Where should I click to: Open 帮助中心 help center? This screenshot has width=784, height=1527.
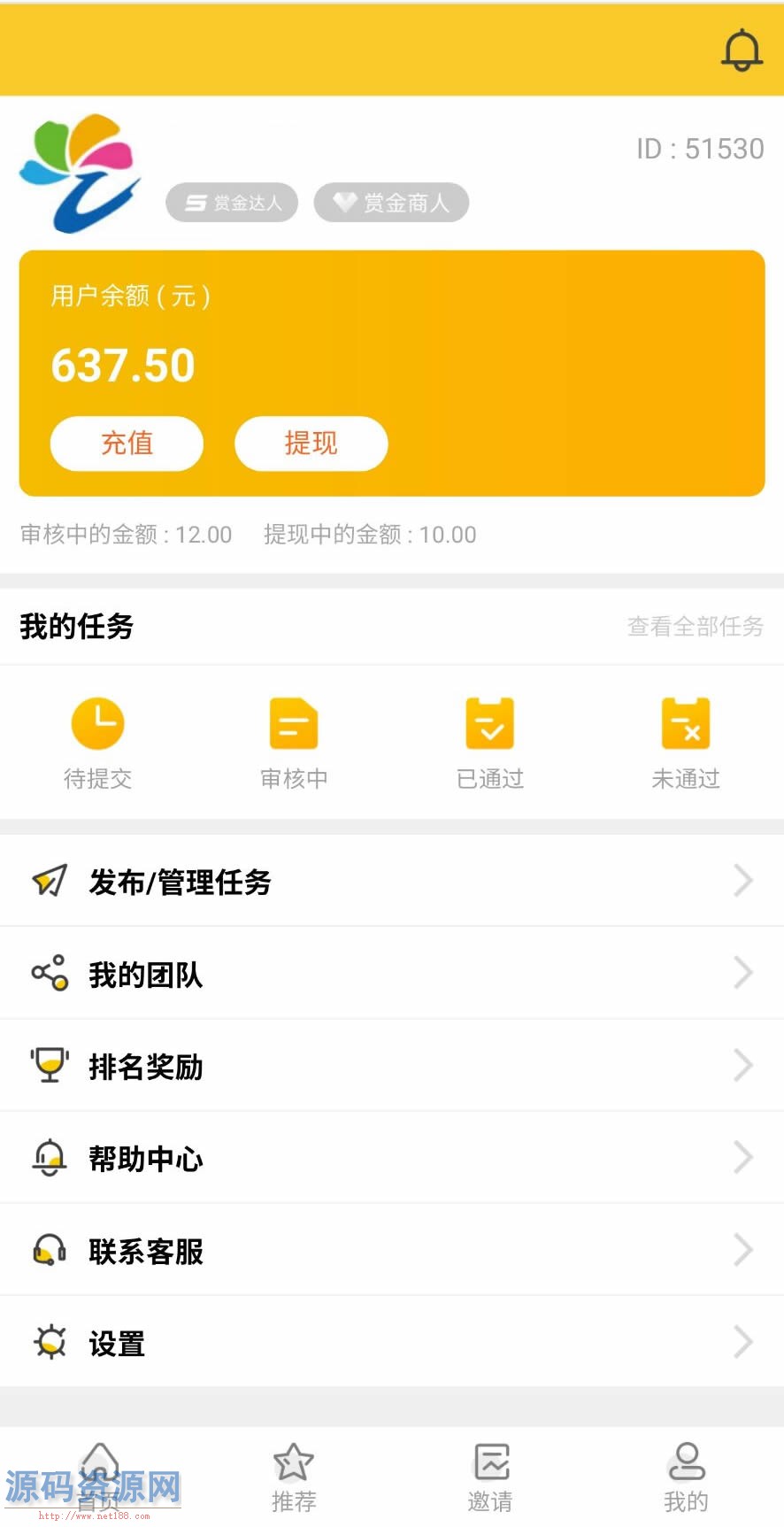[x=392, y=1158]
